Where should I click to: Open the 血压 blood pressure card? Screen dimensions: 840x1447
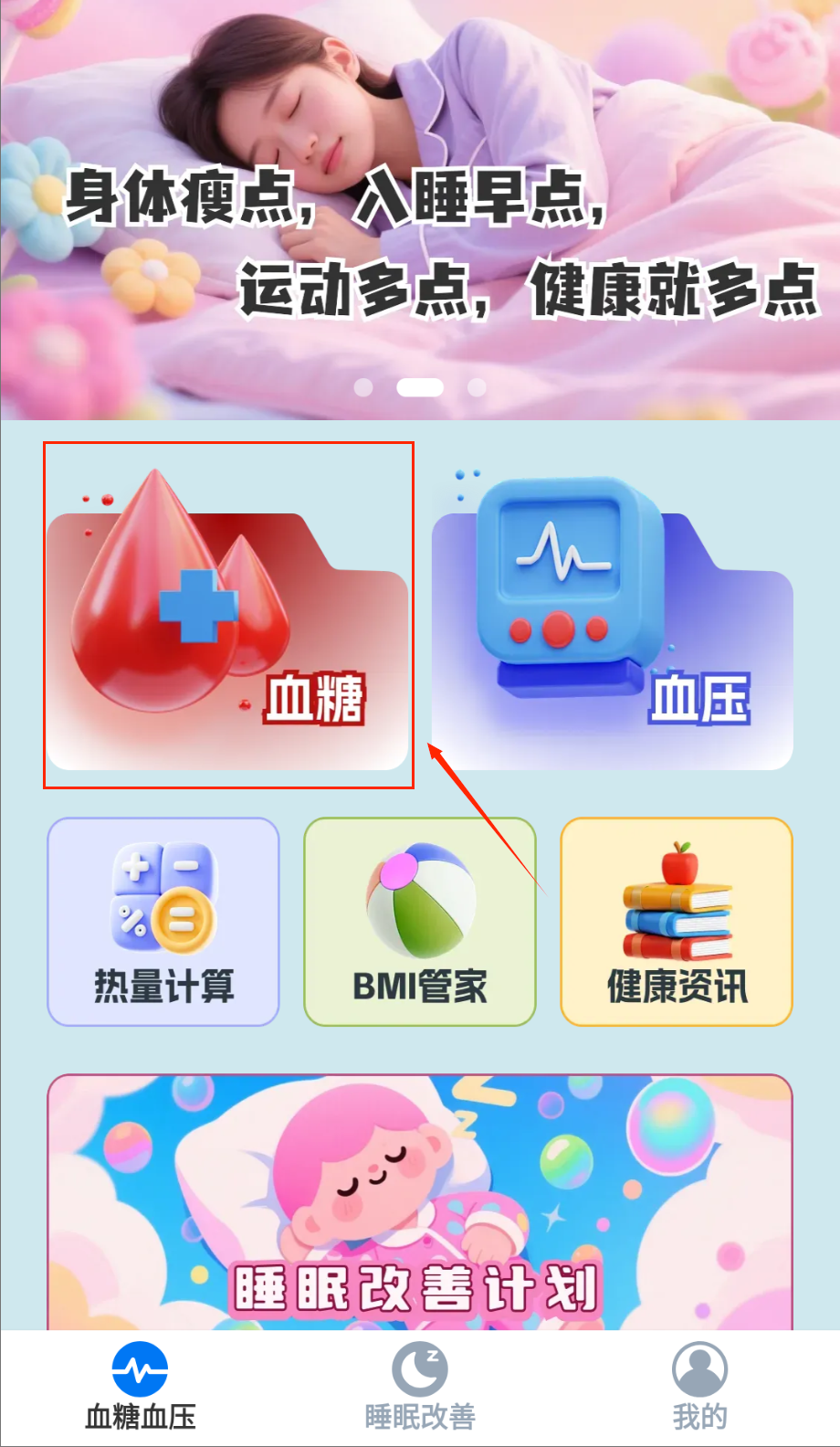pos(612,630)
